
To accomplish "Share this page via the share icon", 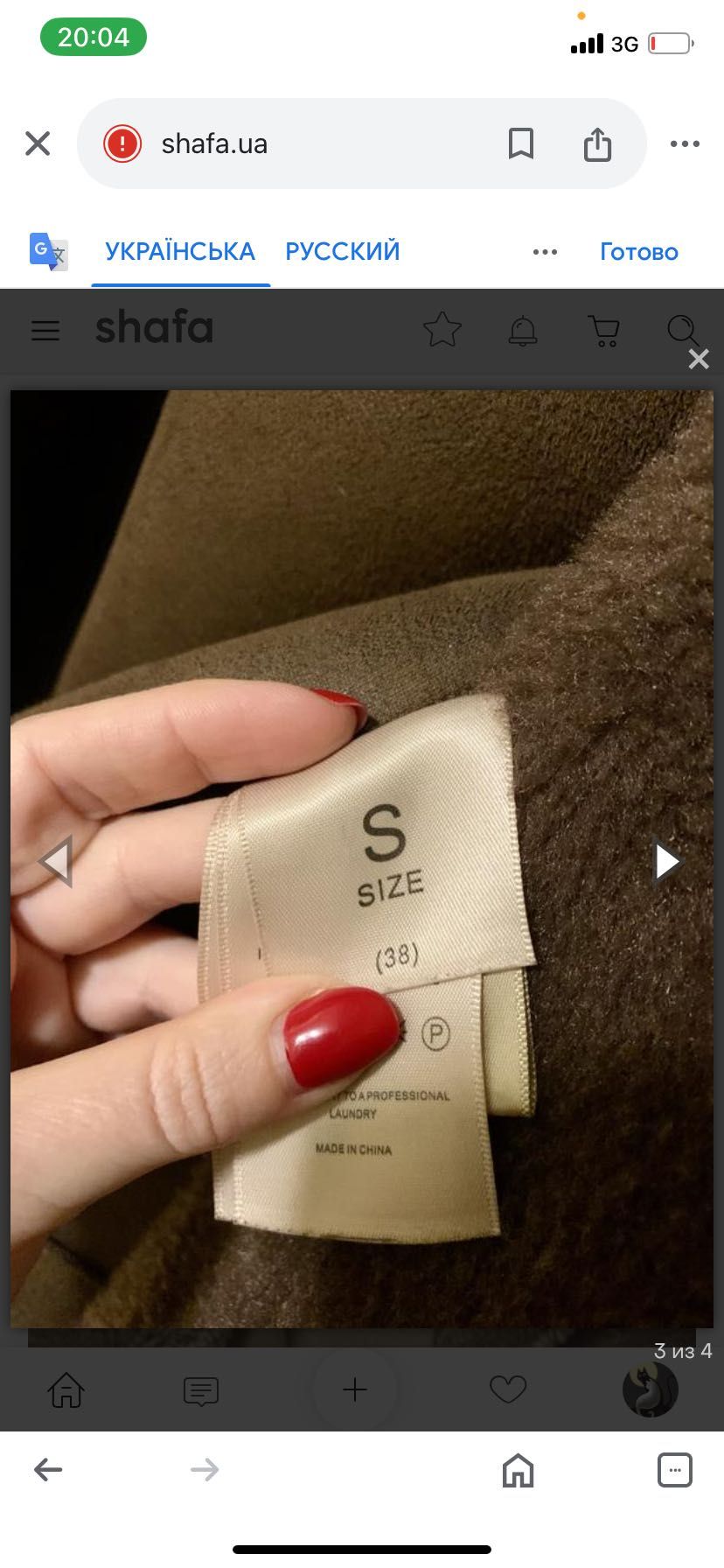I will [x=597, y=143].
